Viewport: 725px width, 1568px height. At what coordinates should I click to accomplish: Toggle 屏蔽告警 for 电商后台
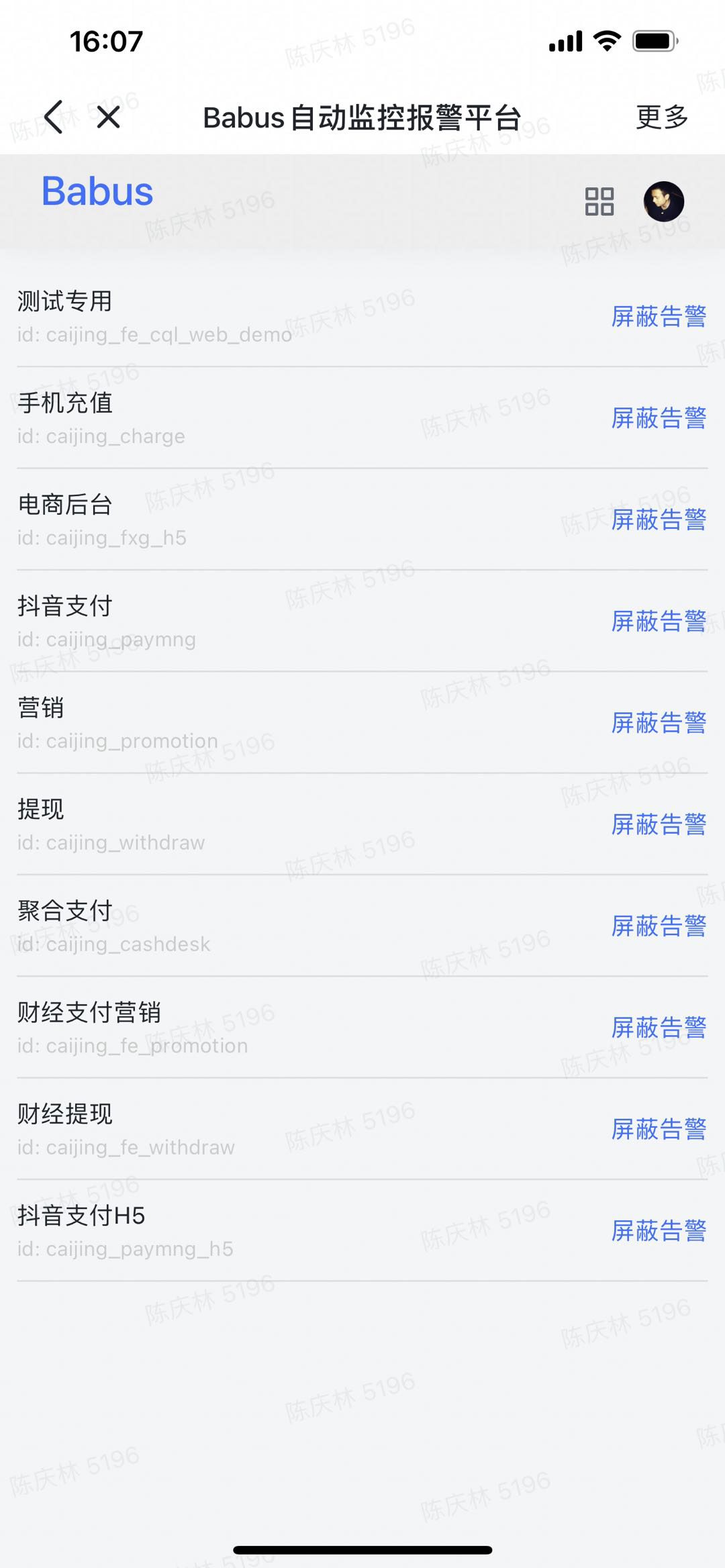coord(659,520)
